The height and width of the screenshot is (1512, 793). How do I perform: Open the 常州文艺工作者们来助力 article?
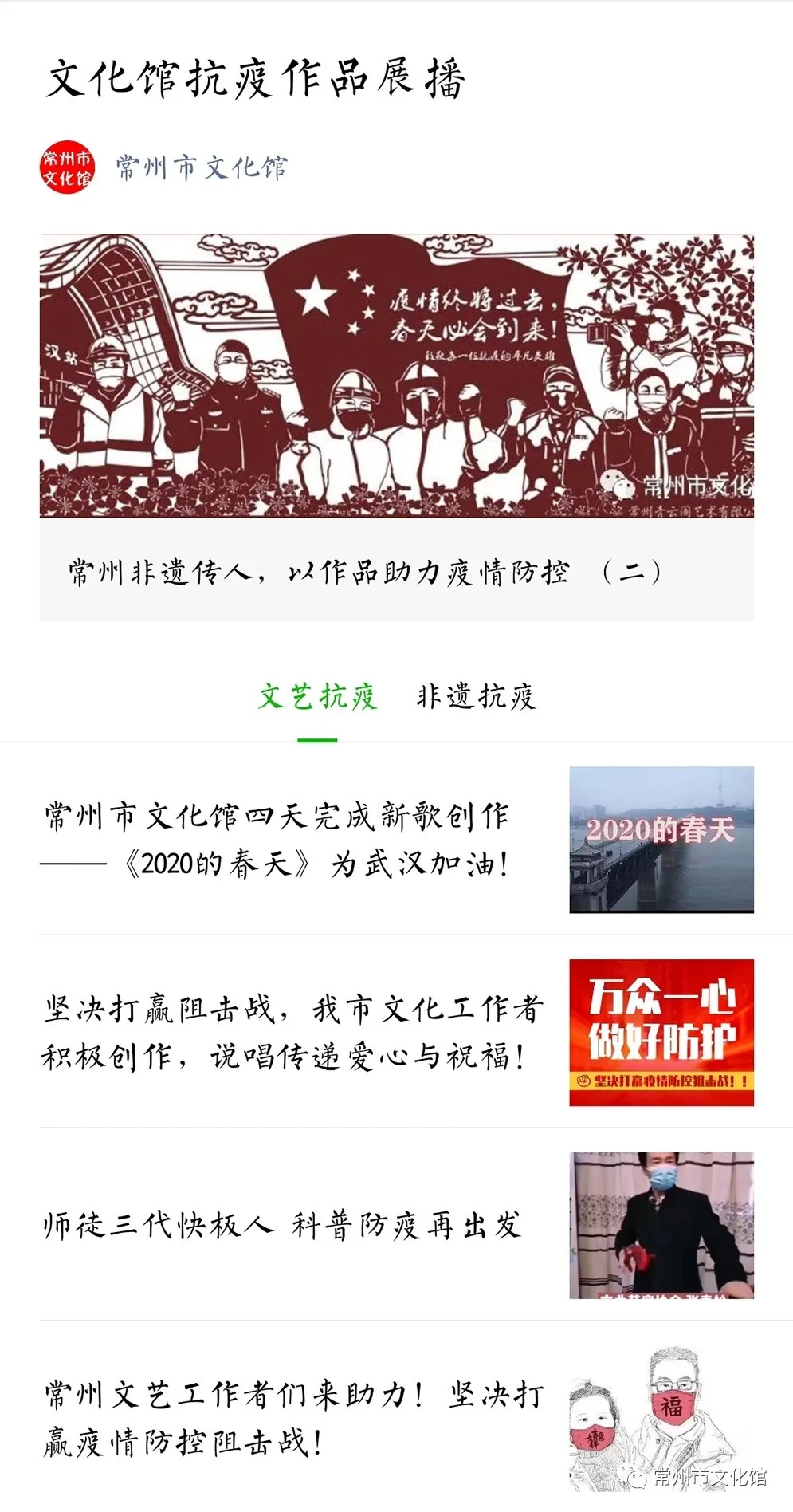point(397,1417)
